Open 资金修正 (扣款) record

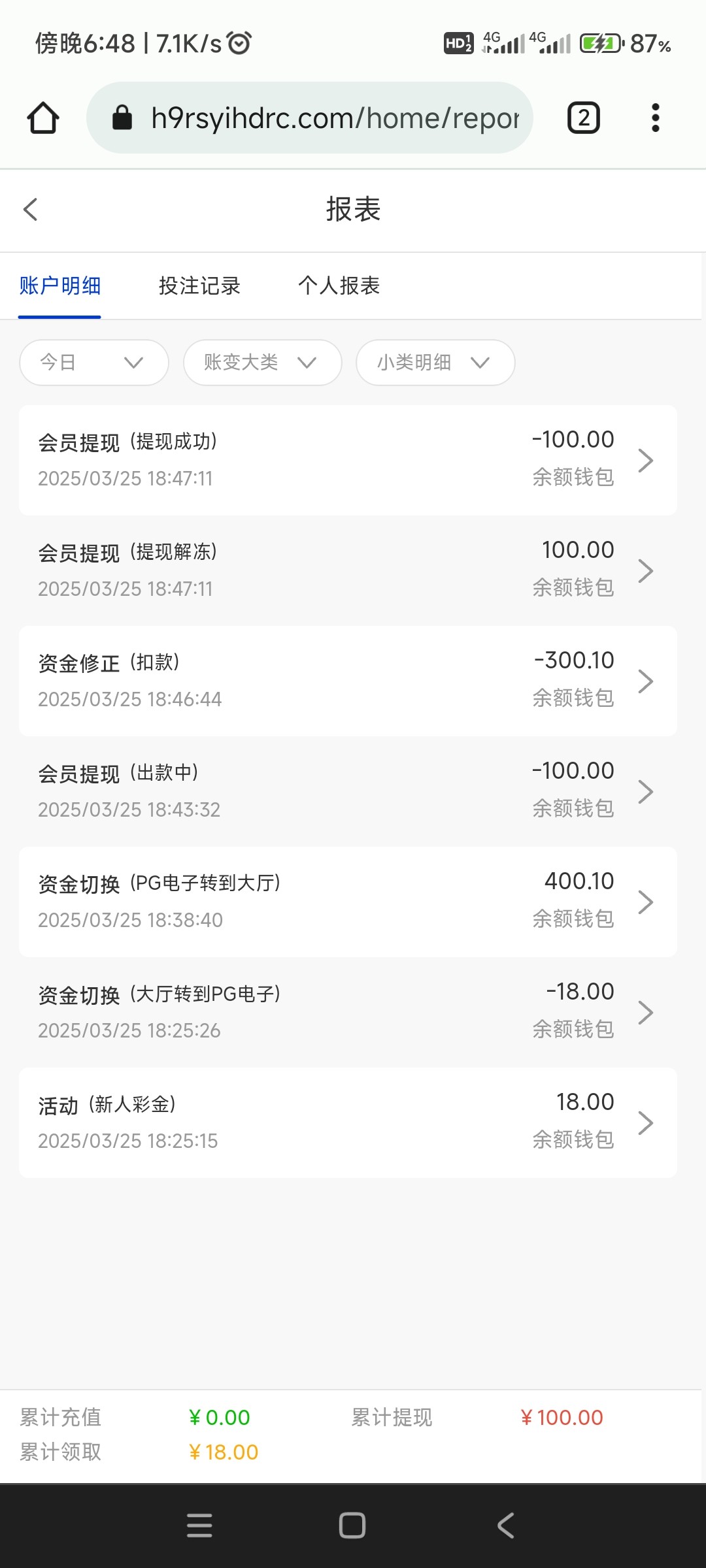click(x=348, y=681)
